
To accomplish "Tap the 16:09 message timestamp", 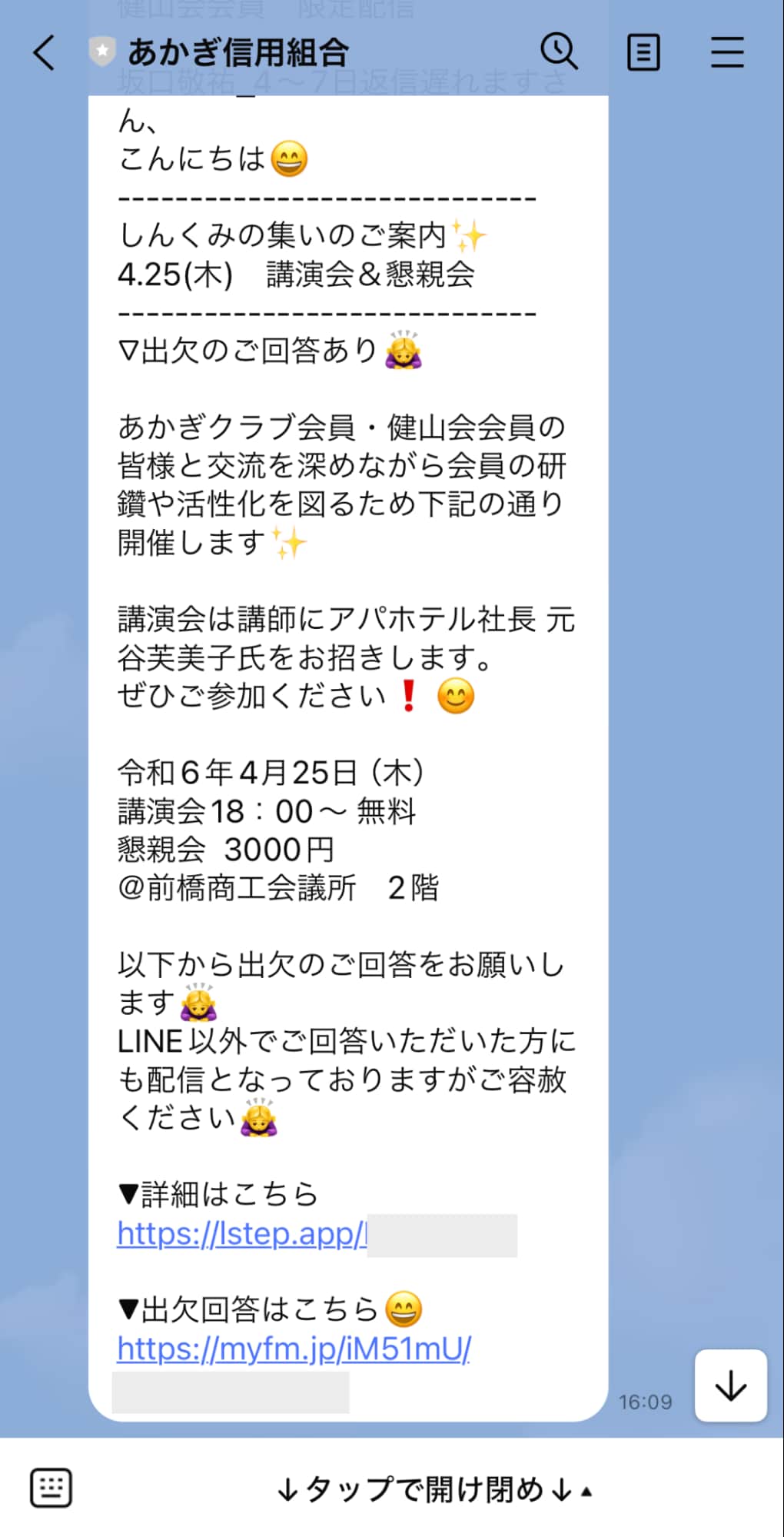I will pos(646,1401).
